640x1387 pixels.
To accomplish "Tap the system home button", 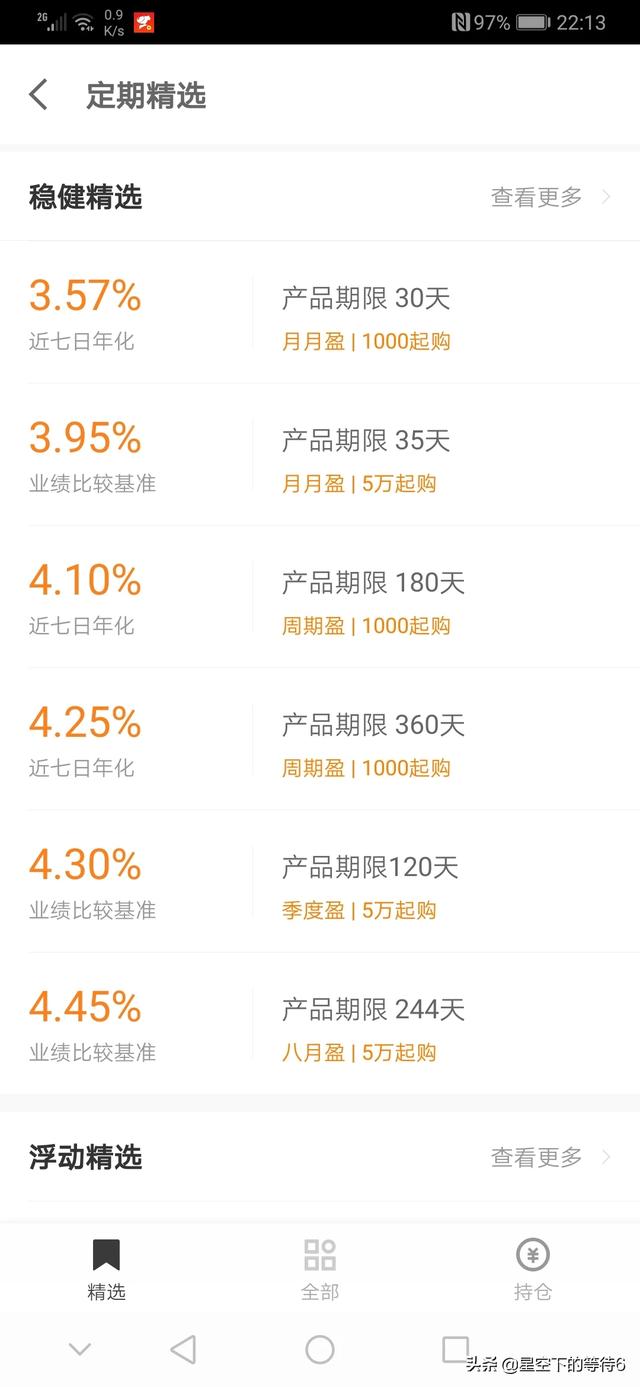I will point(320,1350).
